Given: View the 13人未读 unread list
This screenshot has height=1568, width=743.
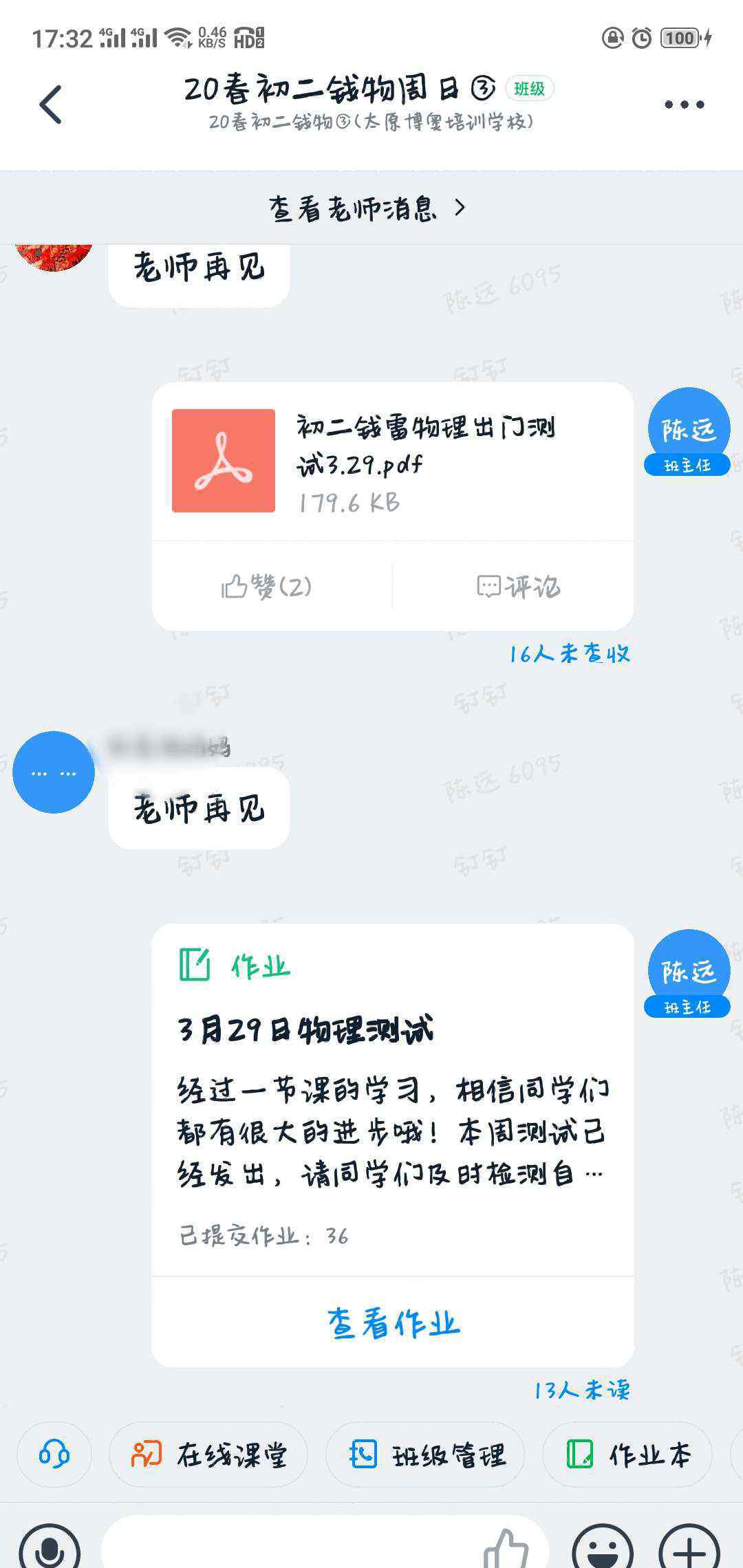Looking at the screenshot, I should point(581,1391).
